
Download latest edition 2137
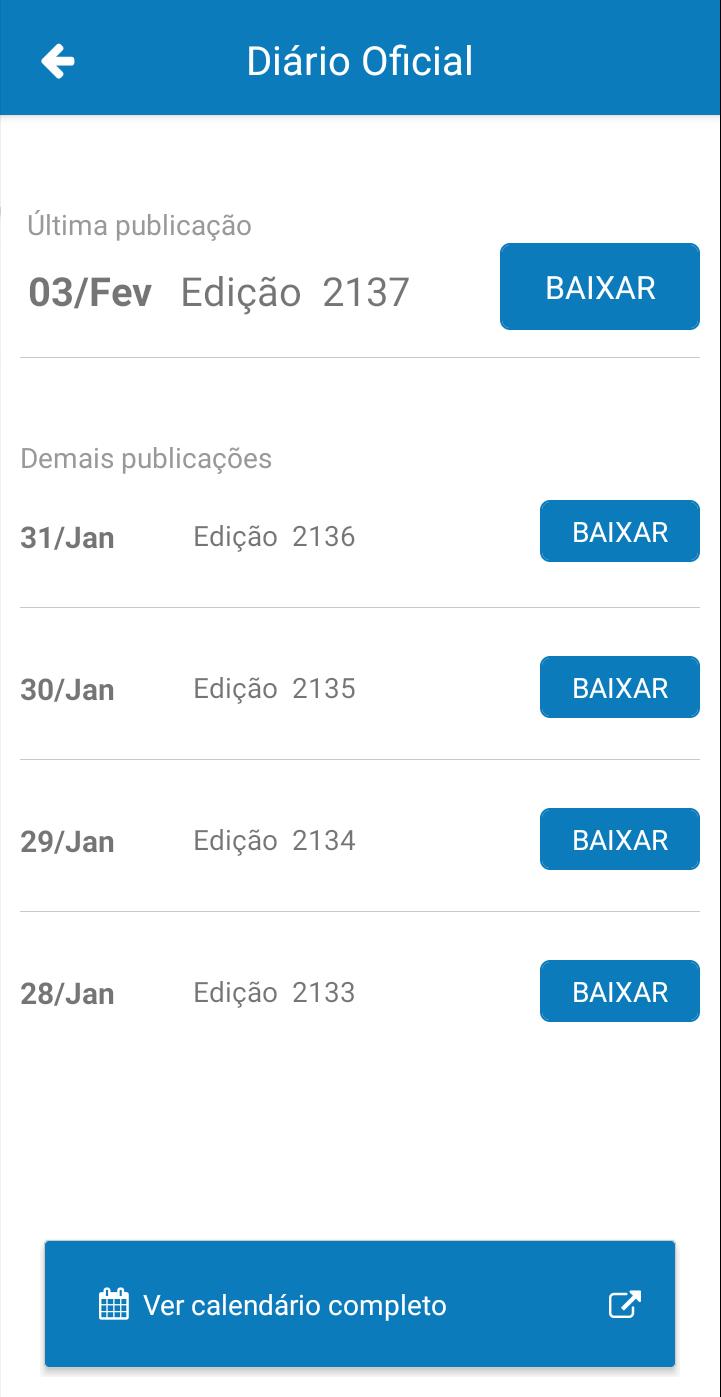click(x=600, y=287)
